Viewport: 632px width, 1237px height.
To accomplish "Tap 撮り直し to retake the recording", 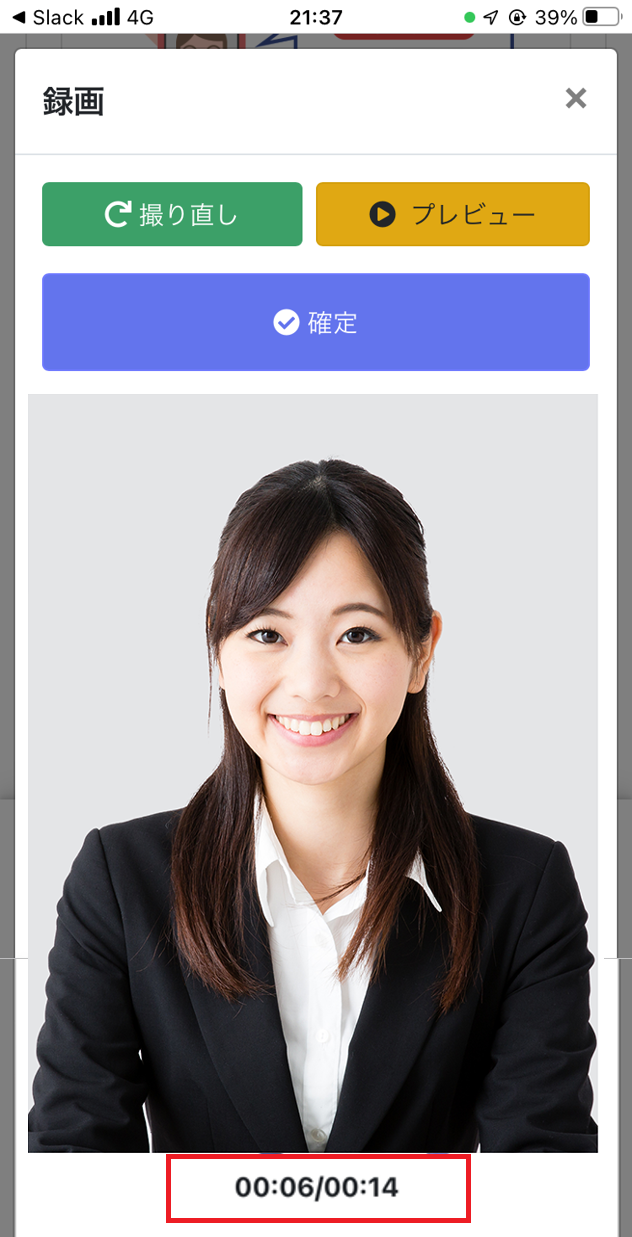I will coord(172,214).
